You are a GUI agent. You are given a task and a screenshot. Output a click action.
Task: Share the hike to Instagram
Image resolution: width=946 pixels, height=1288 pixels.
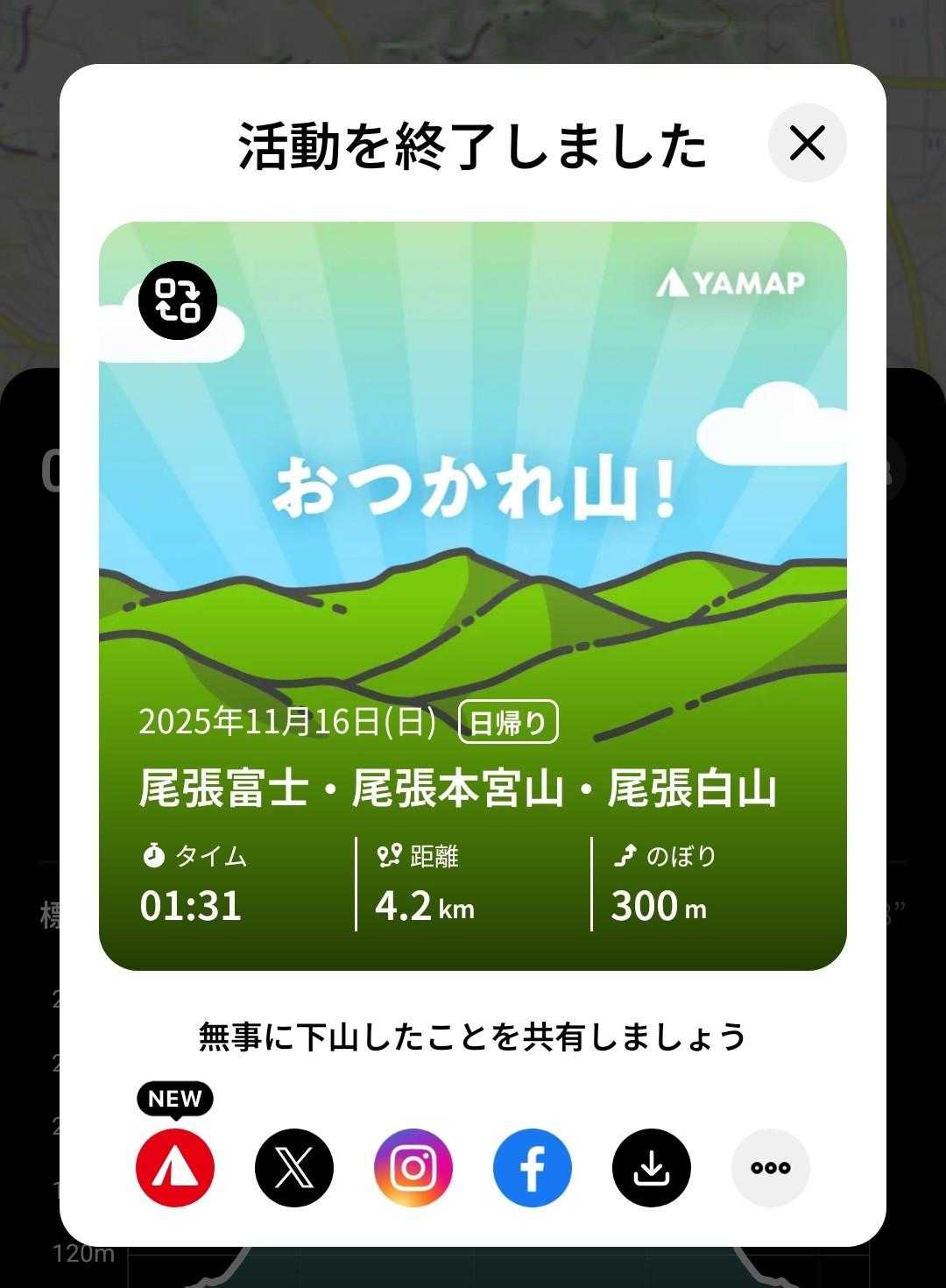(x=413, y=1168)
